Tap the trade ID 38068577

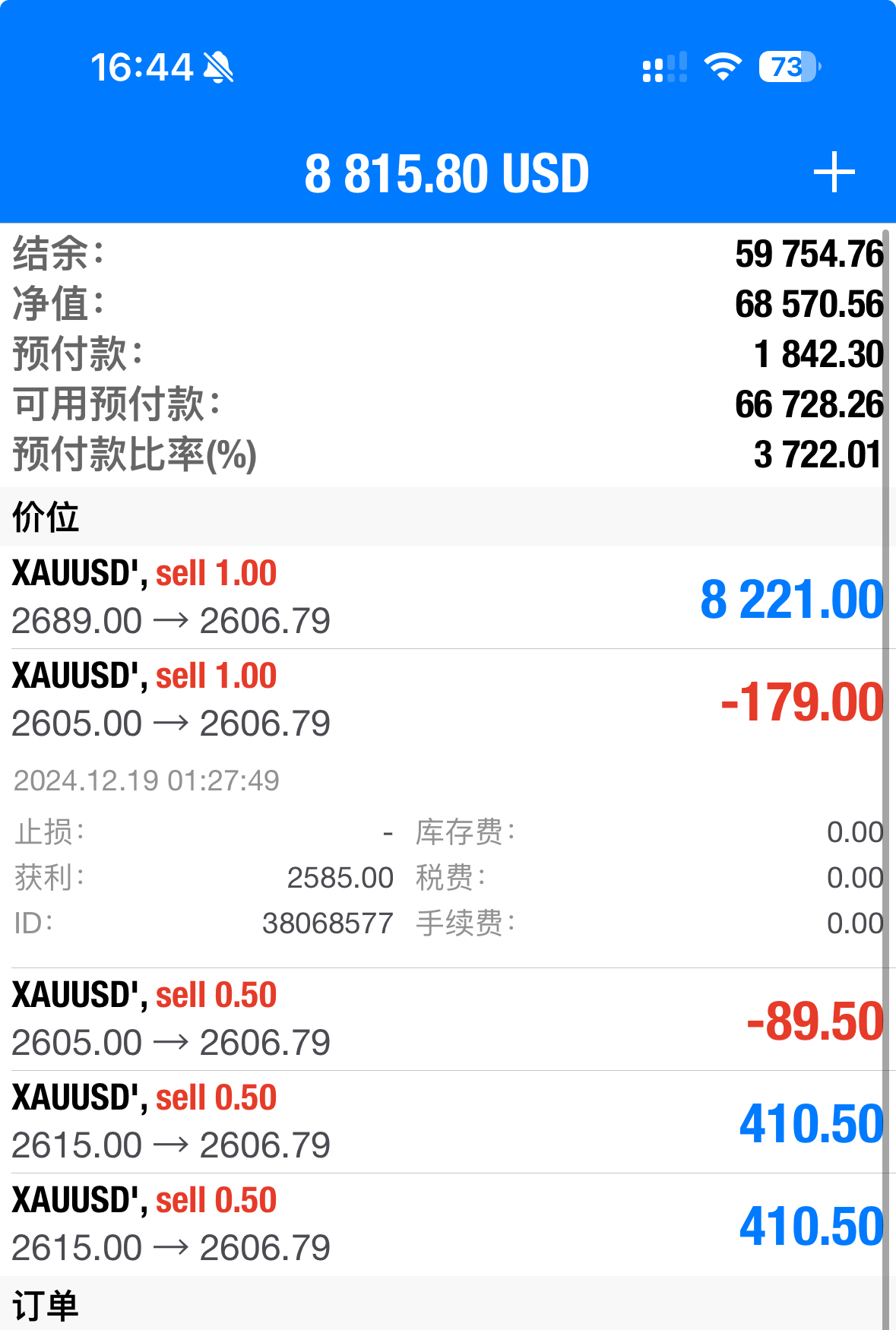click(327, 923)
